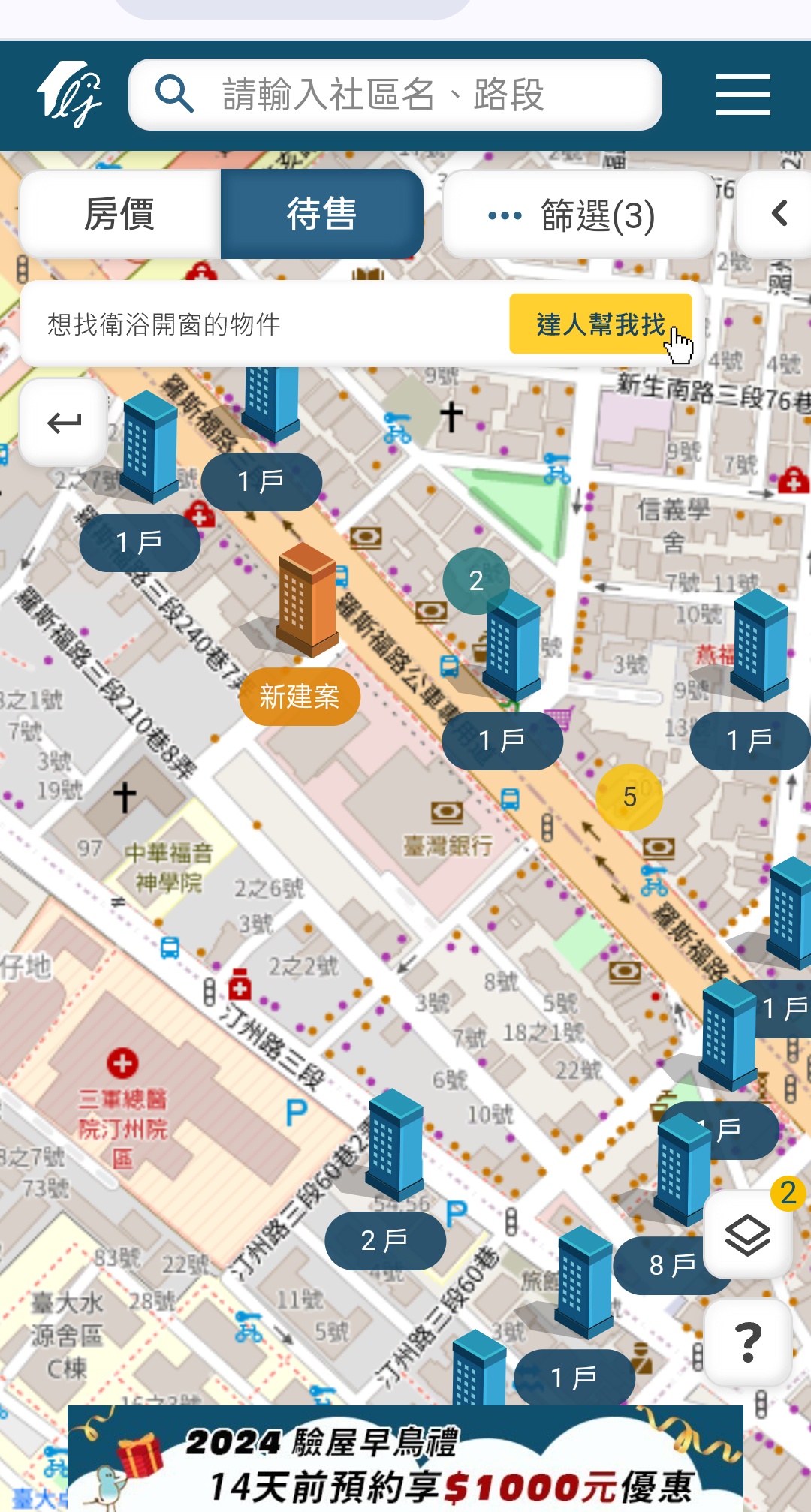Open the 2024 驗屋早鳥禮 promotion banner
The image size is (811, 1512).
pyautogui.click(x=405, y=1458)
